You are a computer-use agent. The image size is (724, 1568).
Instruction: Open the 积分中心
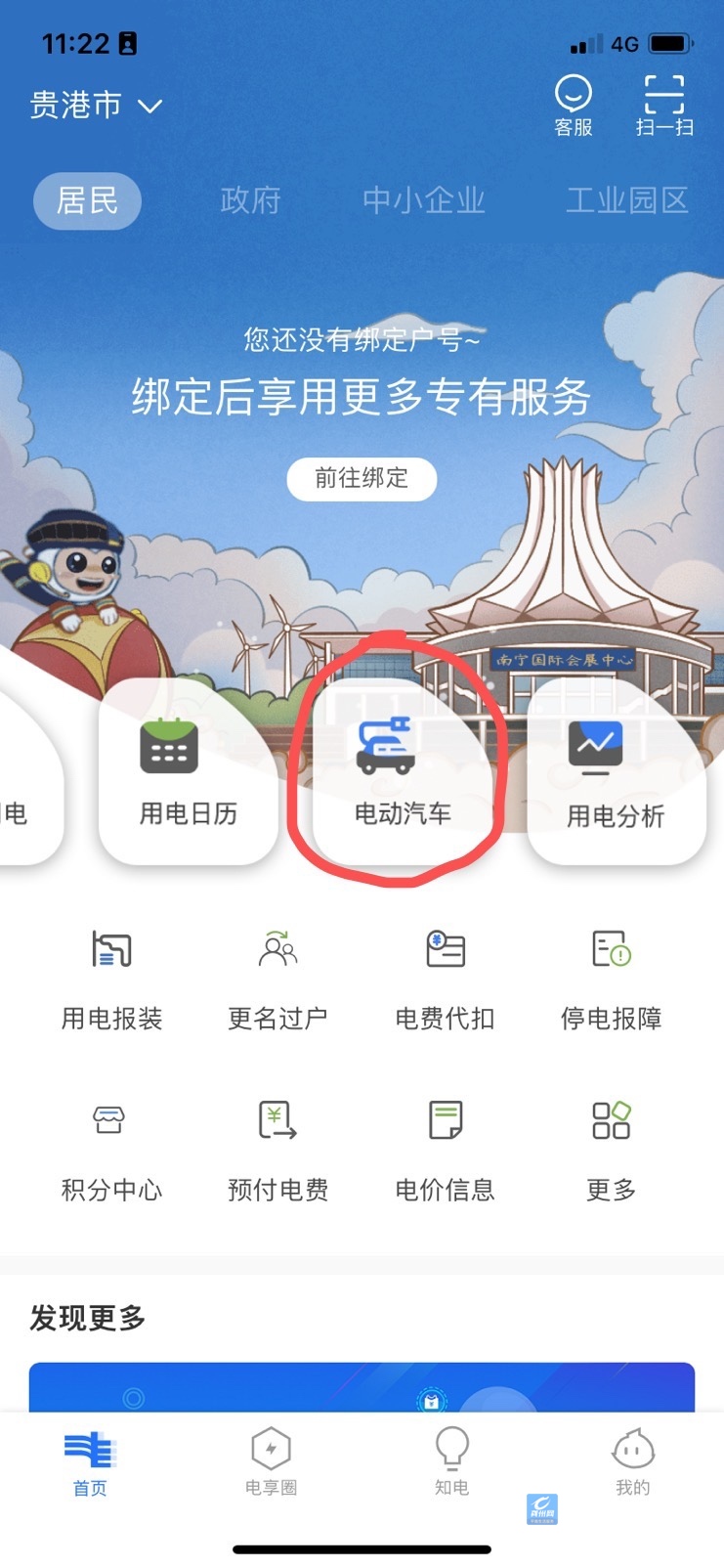(111, 1149)
